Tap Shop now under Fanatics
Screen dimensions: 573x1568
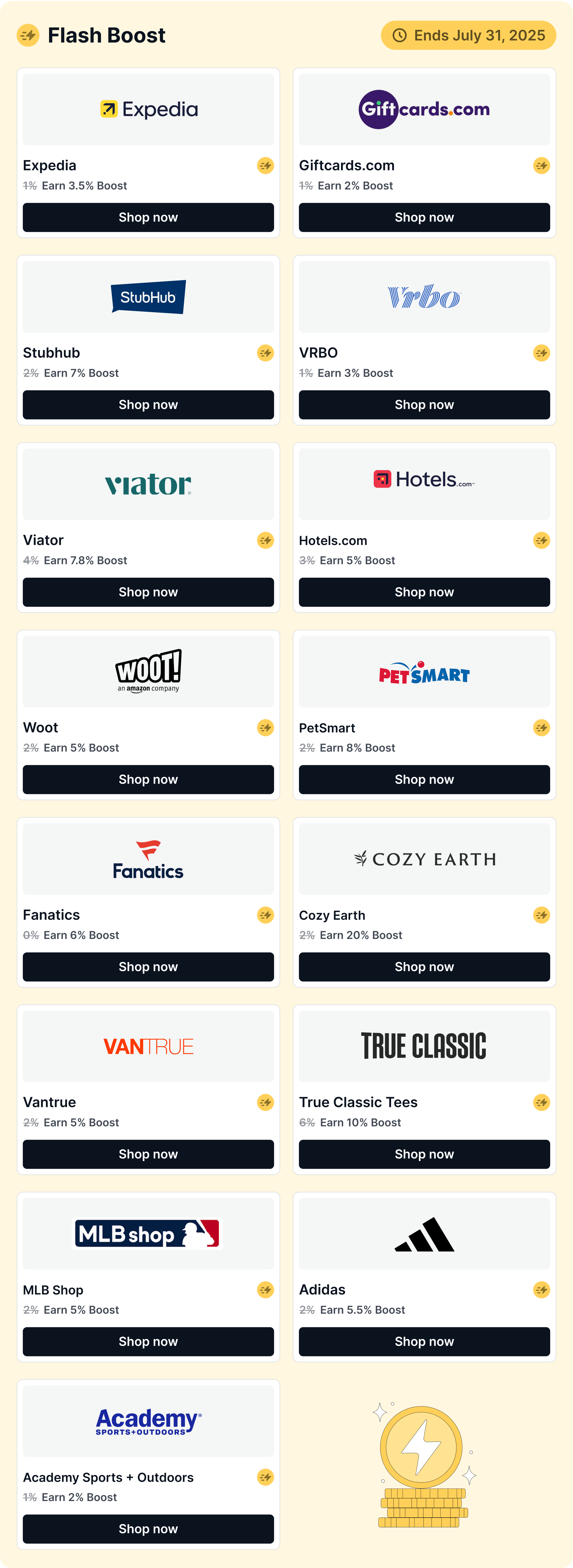148,967
